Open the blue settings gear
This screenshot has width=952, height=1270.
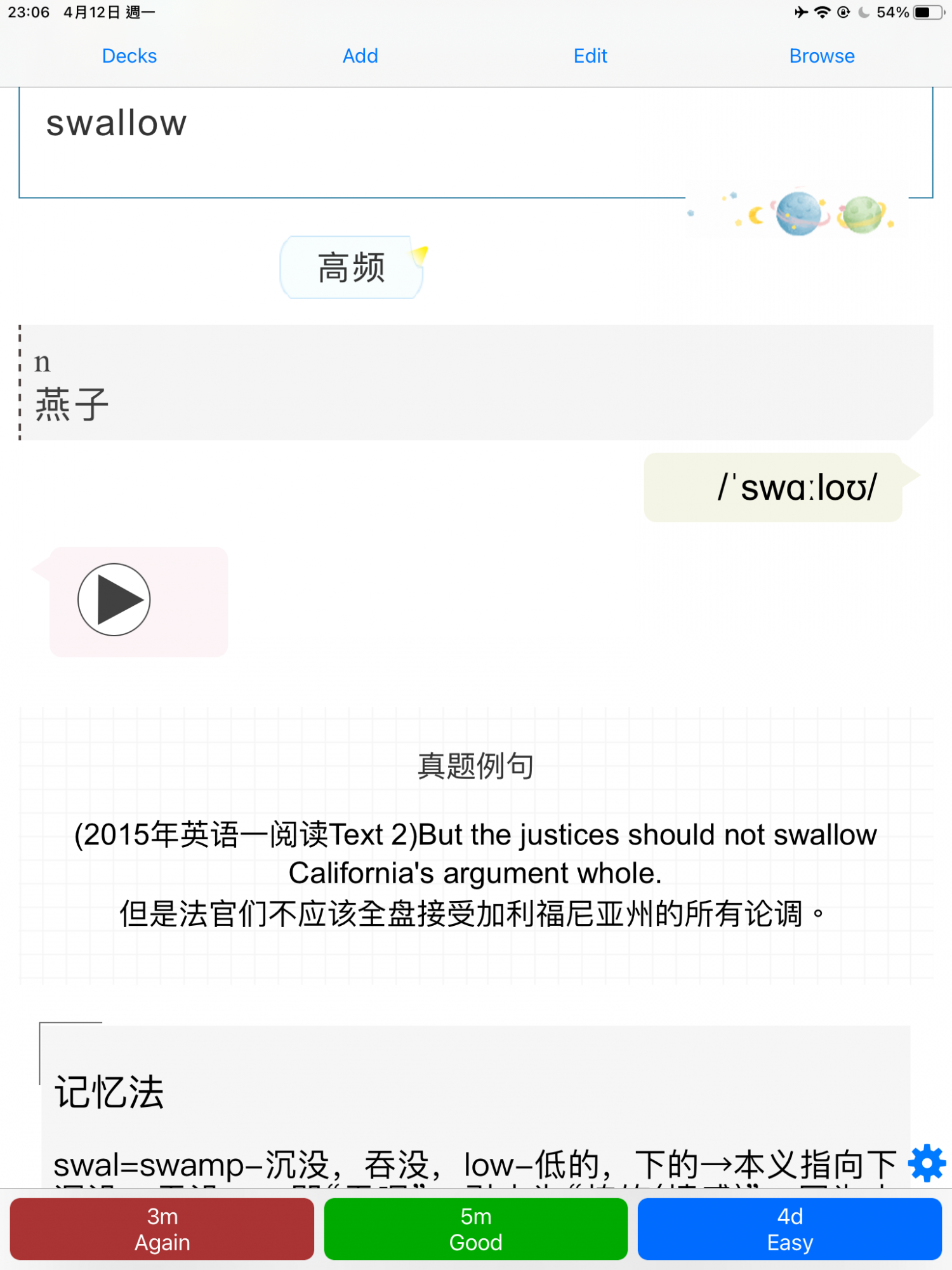(x=927, y=1163)
